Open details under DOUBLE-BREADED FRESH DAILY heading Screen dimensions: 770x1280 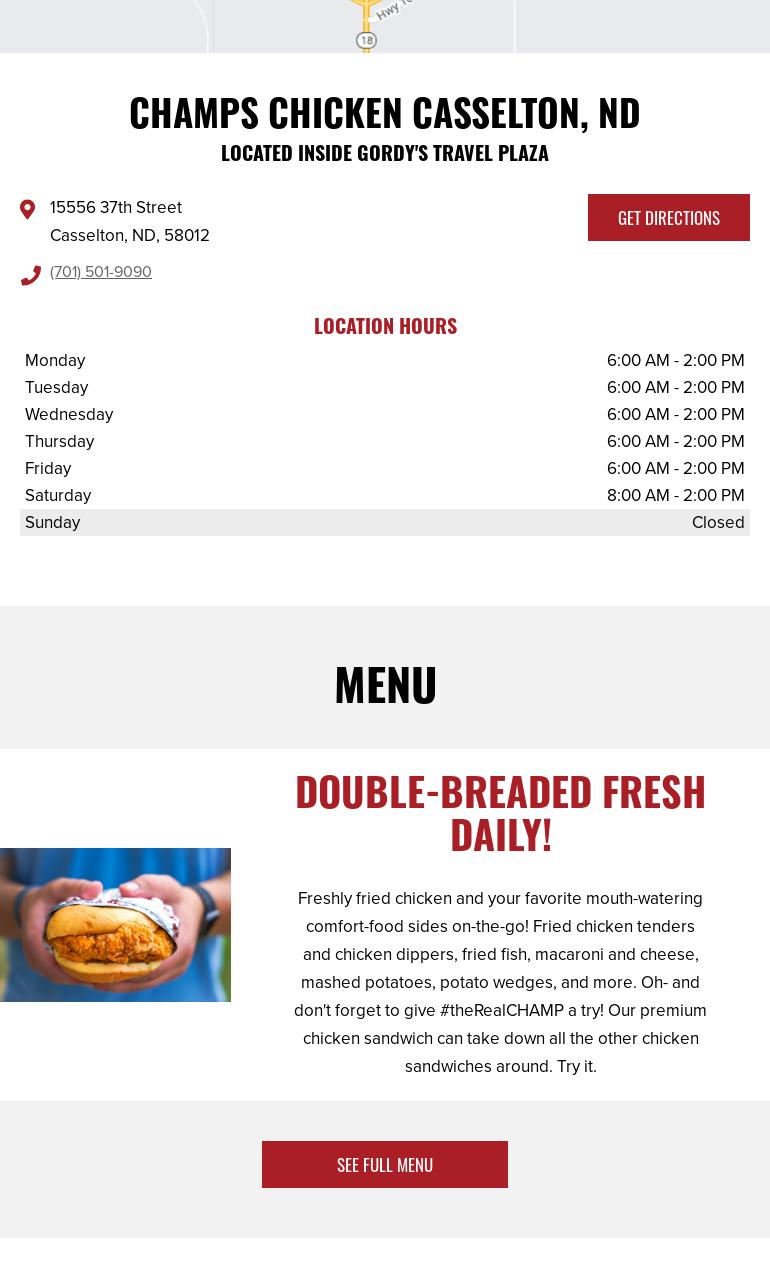500,811
